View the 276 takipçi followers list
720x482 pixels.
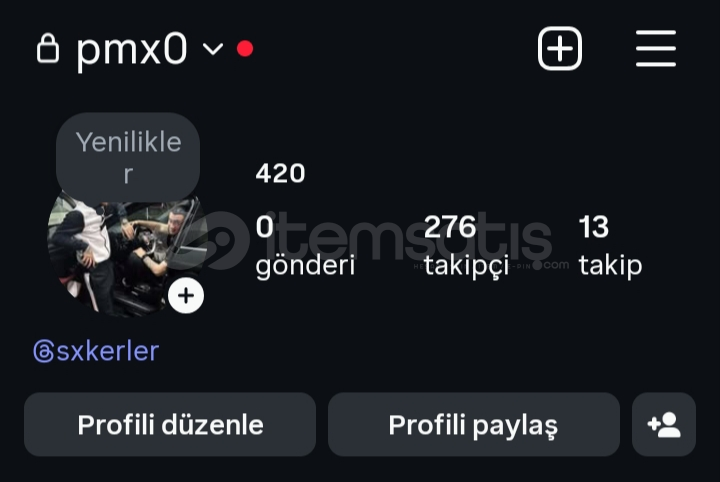(466, 245)
